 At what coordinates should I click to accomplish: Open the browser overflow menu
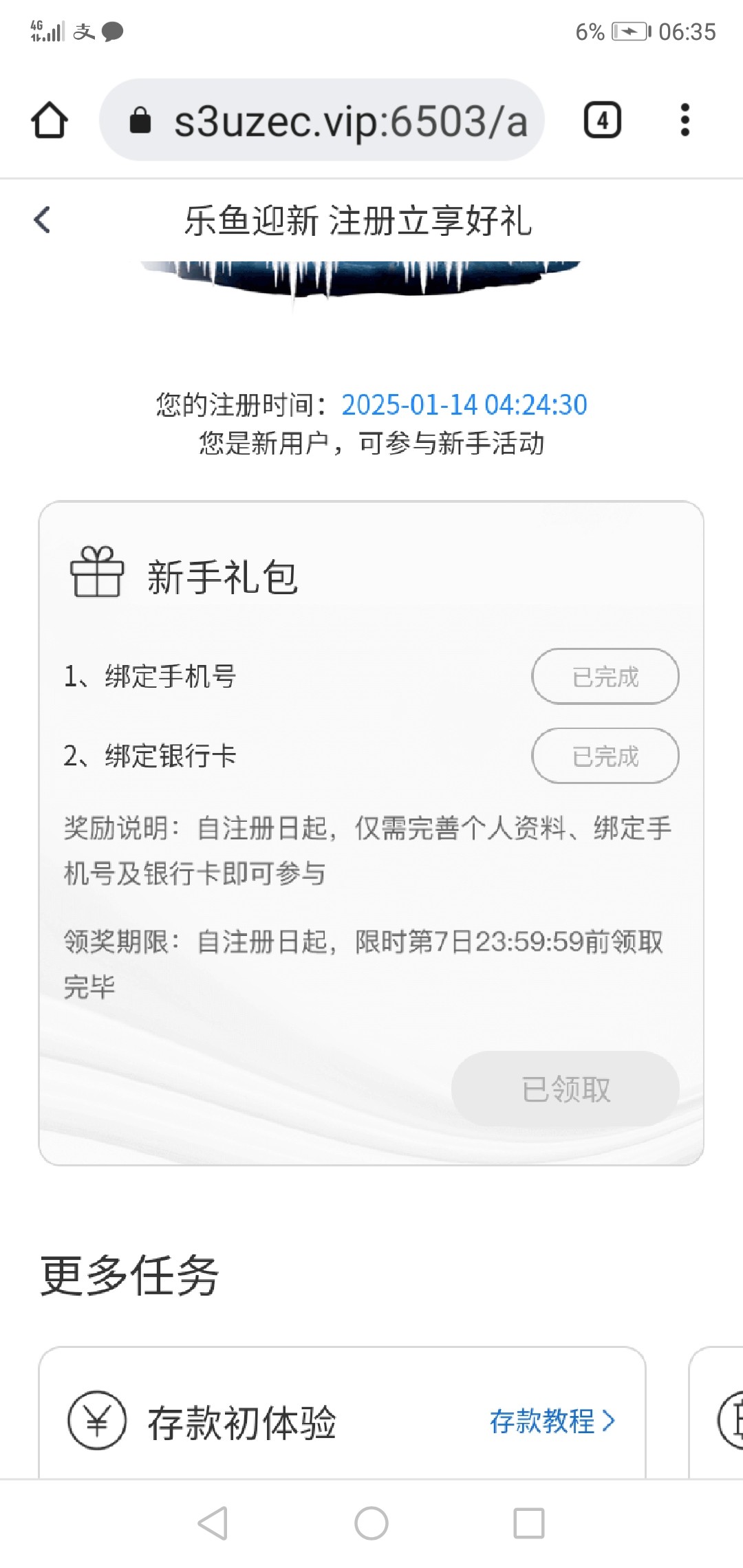(684, 120)
